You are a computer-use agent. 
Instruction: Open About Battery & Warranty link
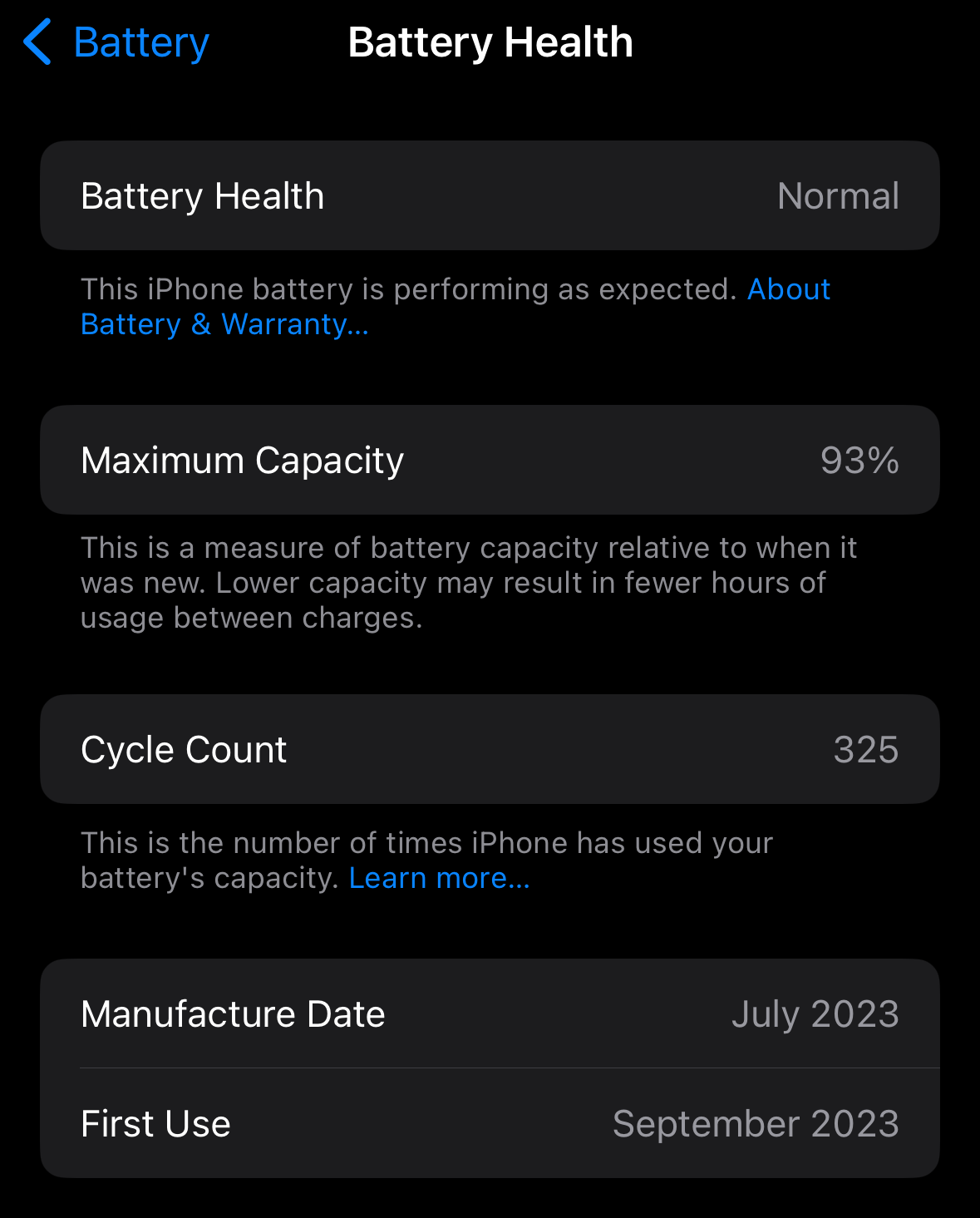pyautogui.click(x=224, y=324)
